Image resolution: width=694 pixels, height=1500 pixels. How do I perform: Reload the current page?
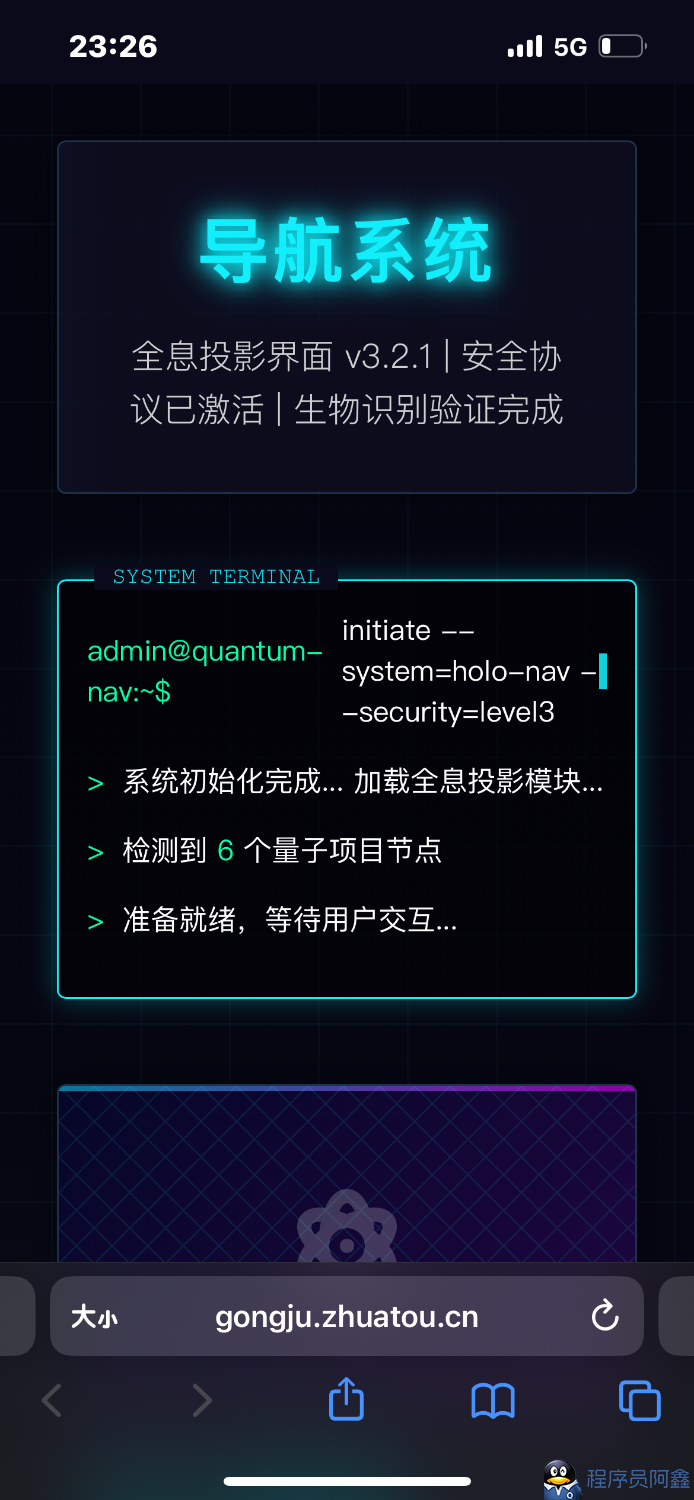pos(605,1316)
